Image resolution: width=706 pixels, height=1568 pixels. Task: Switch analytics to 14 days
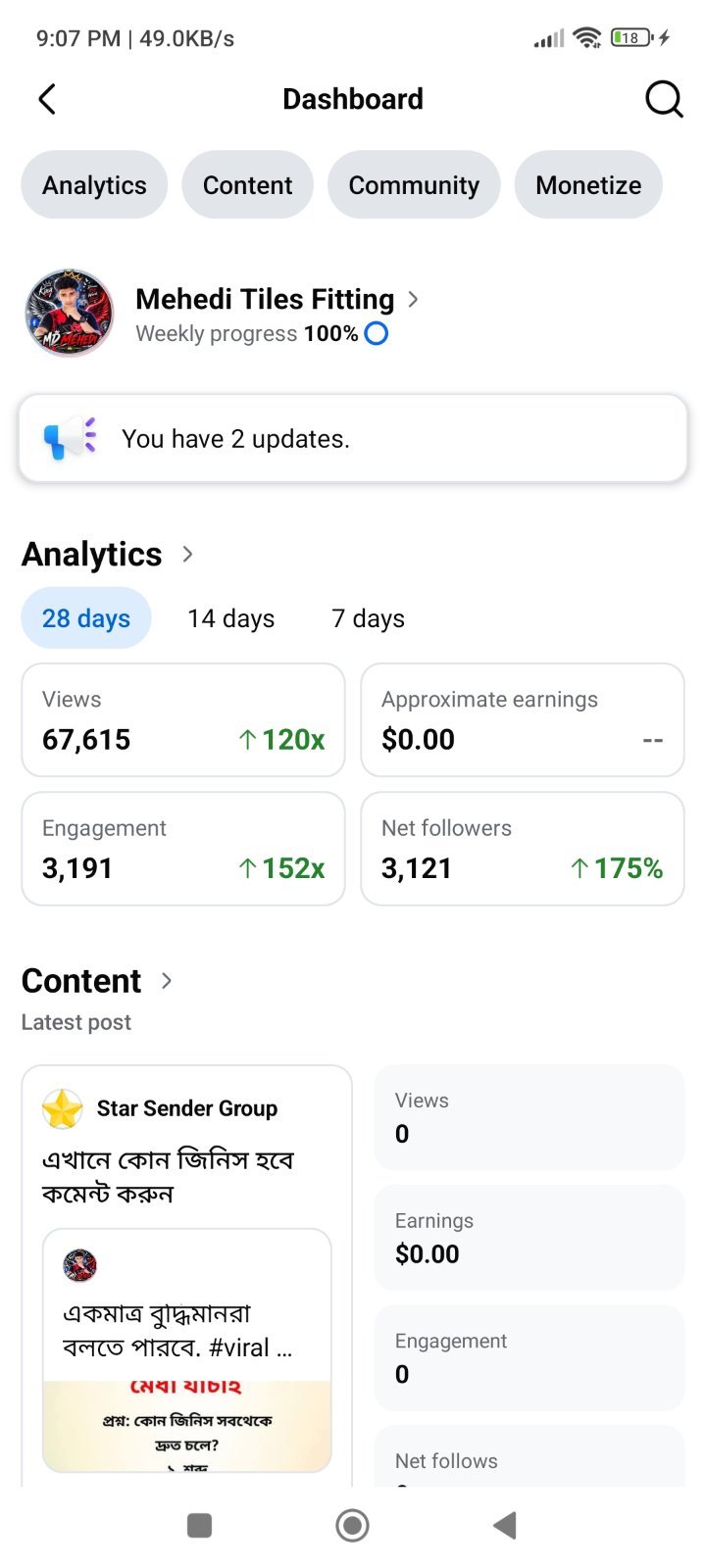tap(231, 618)
